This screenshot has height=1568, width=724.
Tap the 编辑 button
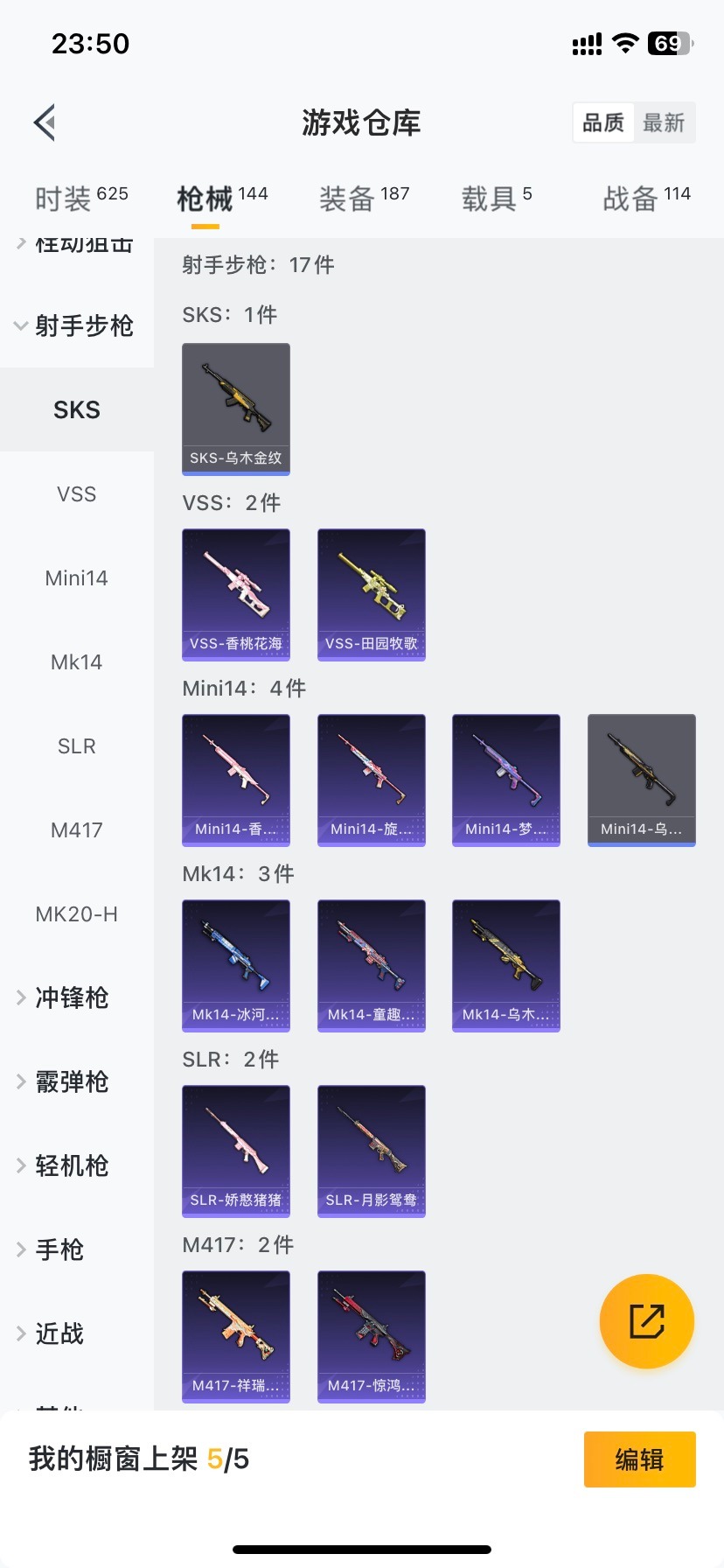point(639,1459)
